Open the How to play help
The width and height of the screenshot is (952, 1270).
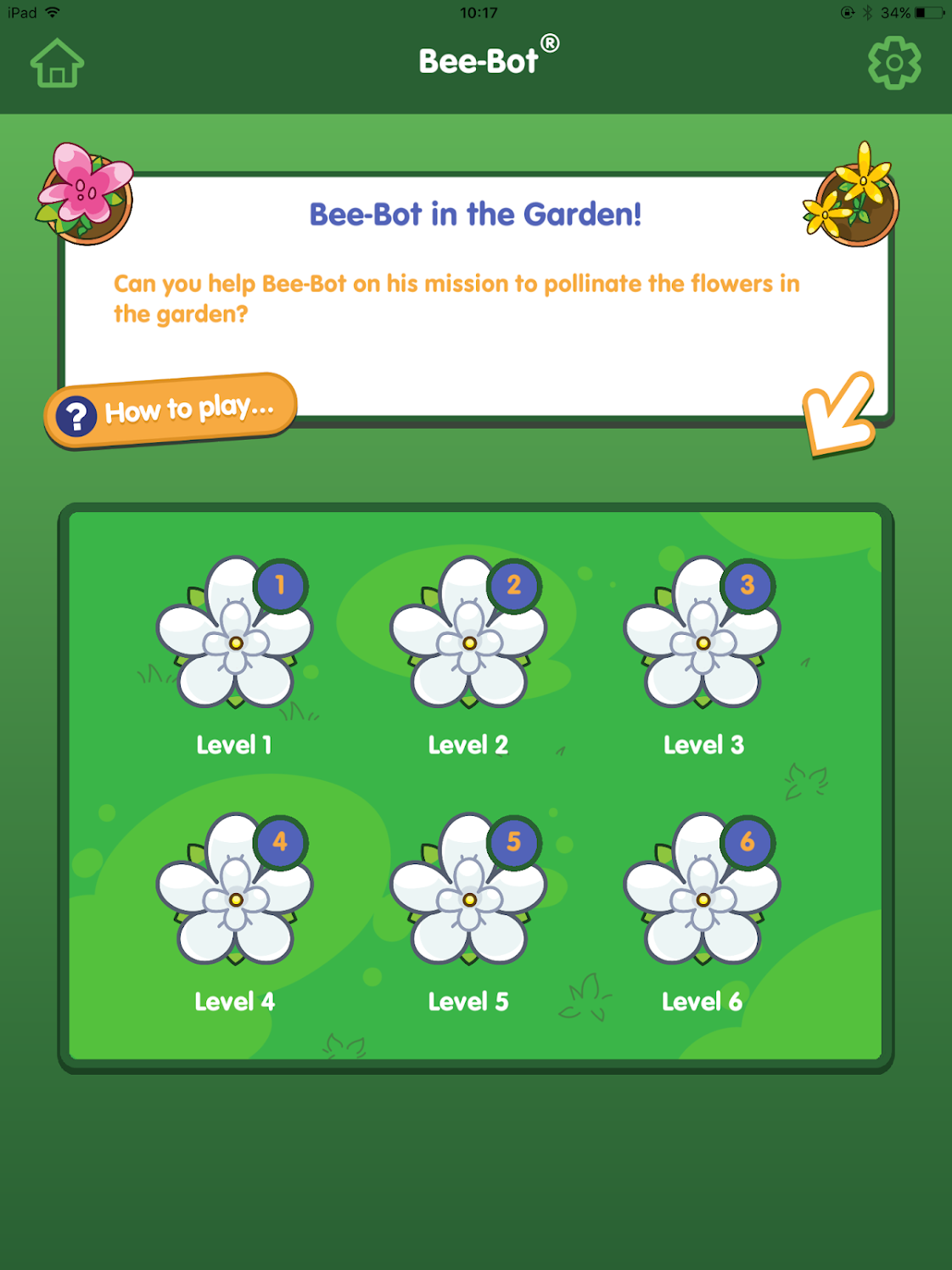coord(171,411)
